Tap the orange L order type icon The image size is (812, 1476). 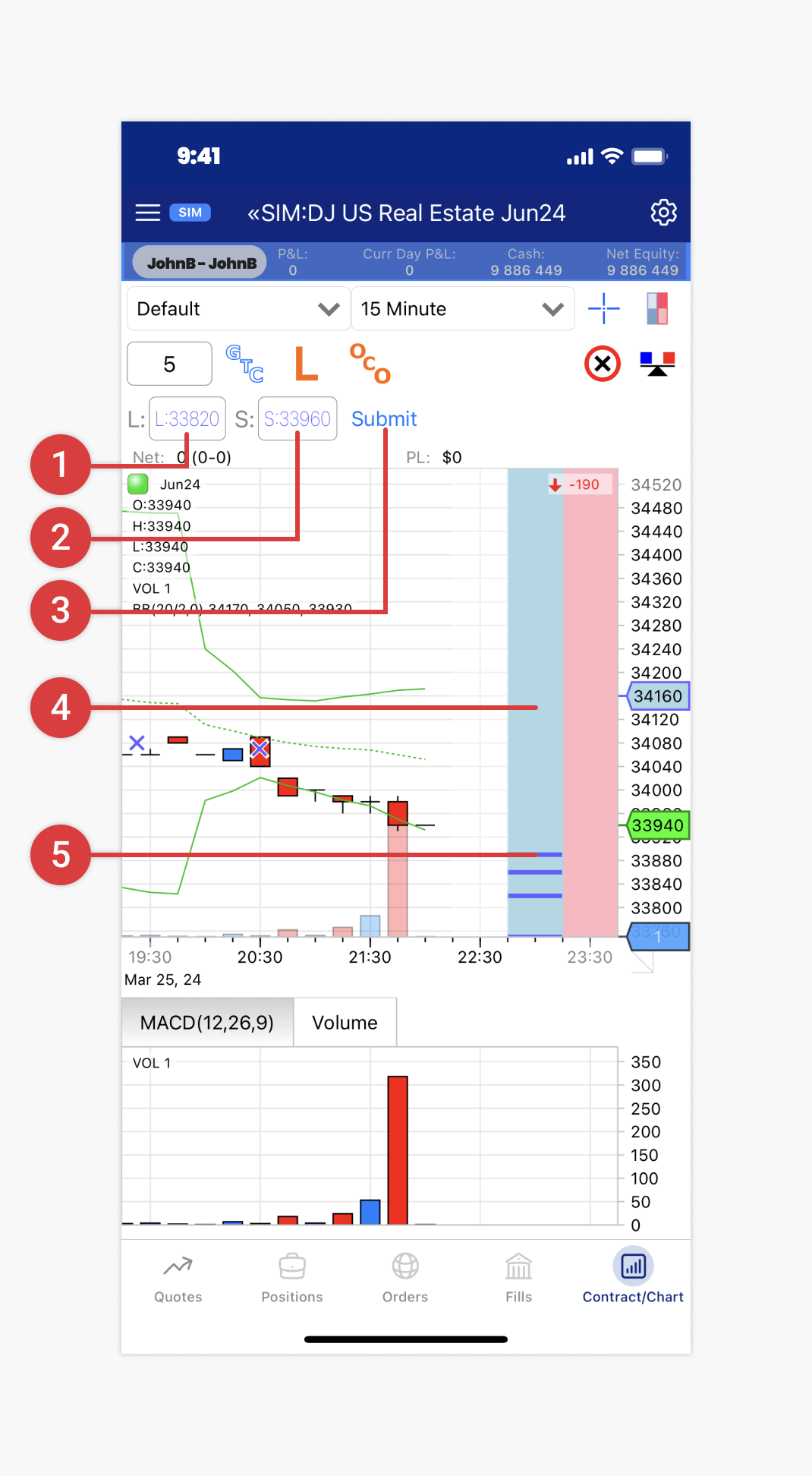coord(305,364)
